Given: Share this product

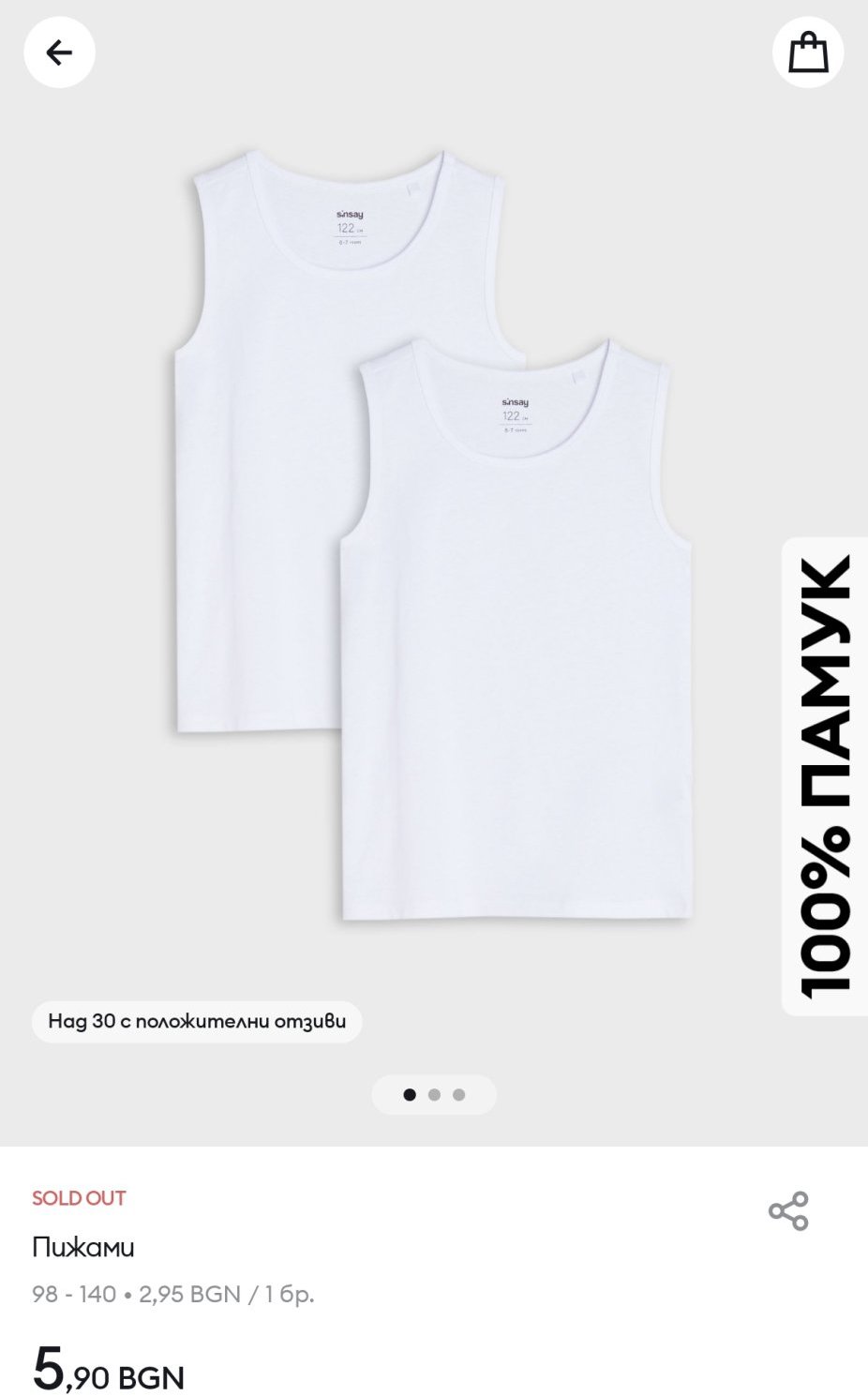Looking at the screenshot, I should point(788,1210).
